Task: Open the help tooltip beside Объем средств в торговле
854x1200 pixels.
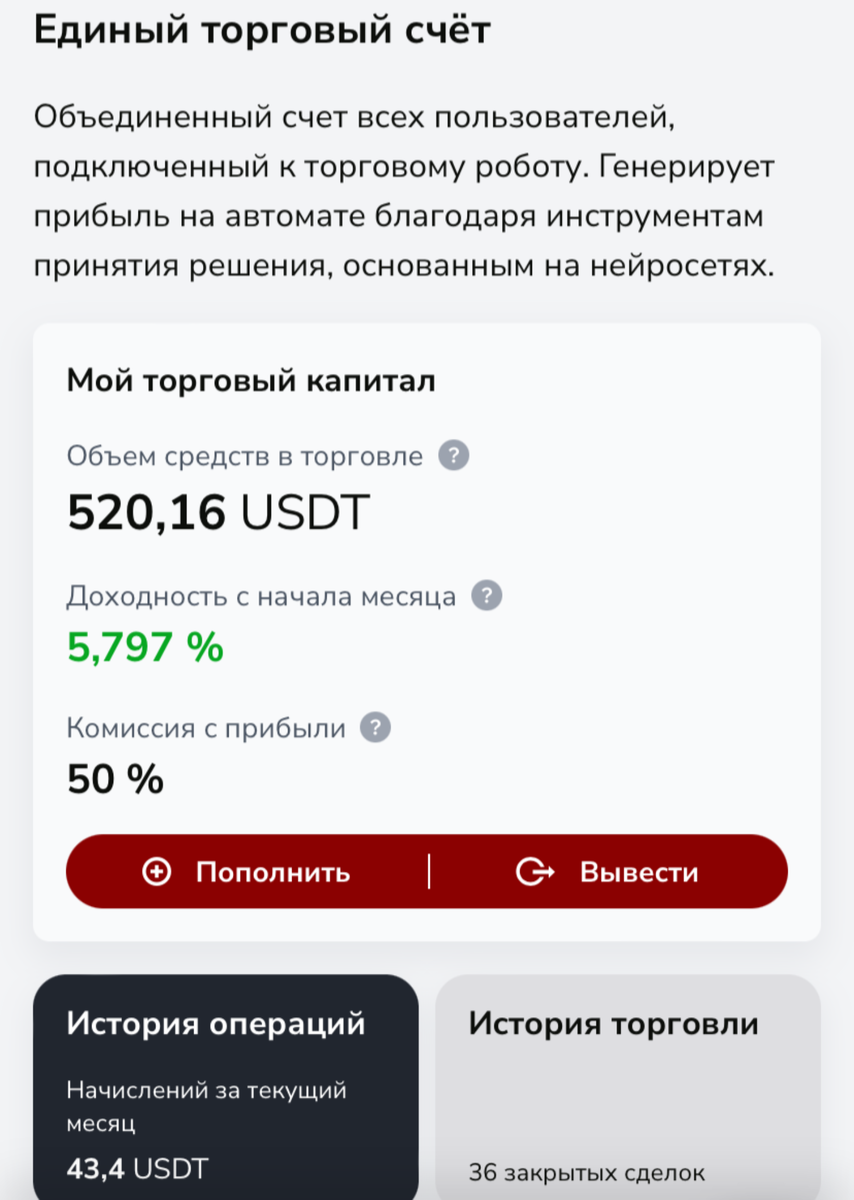Action: click(x=452, y=456)
